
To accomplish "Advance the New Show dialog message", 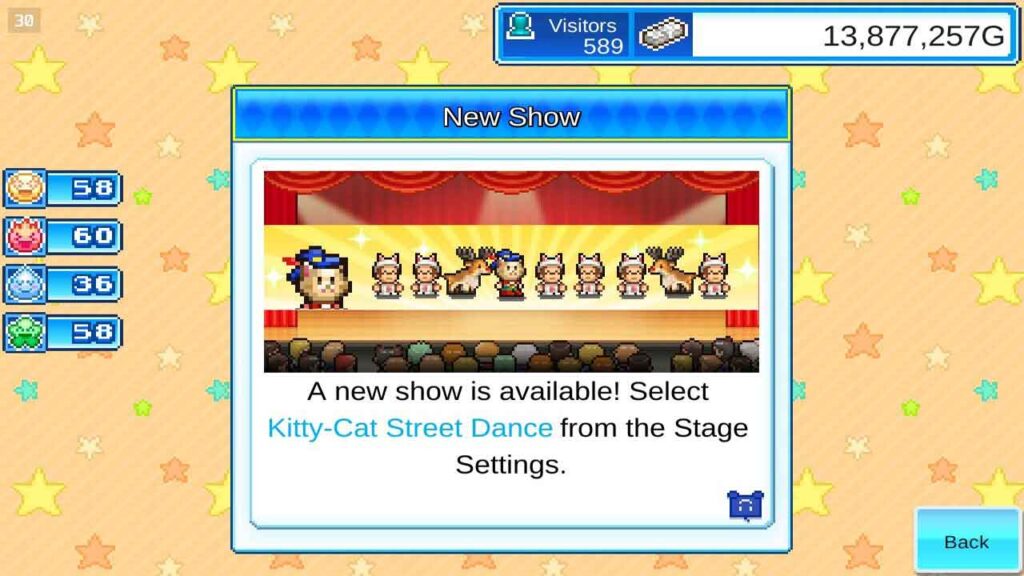I will (x=744, y=505).
